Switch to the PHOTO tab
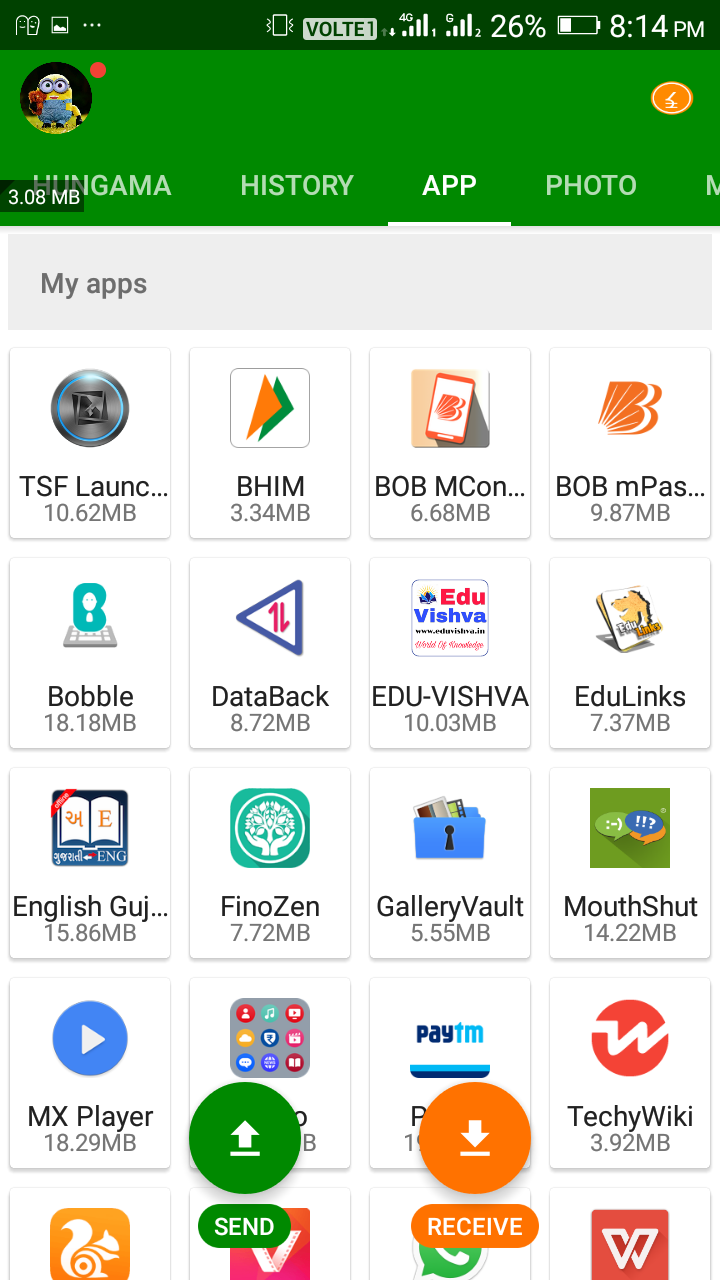 (591, 185)
